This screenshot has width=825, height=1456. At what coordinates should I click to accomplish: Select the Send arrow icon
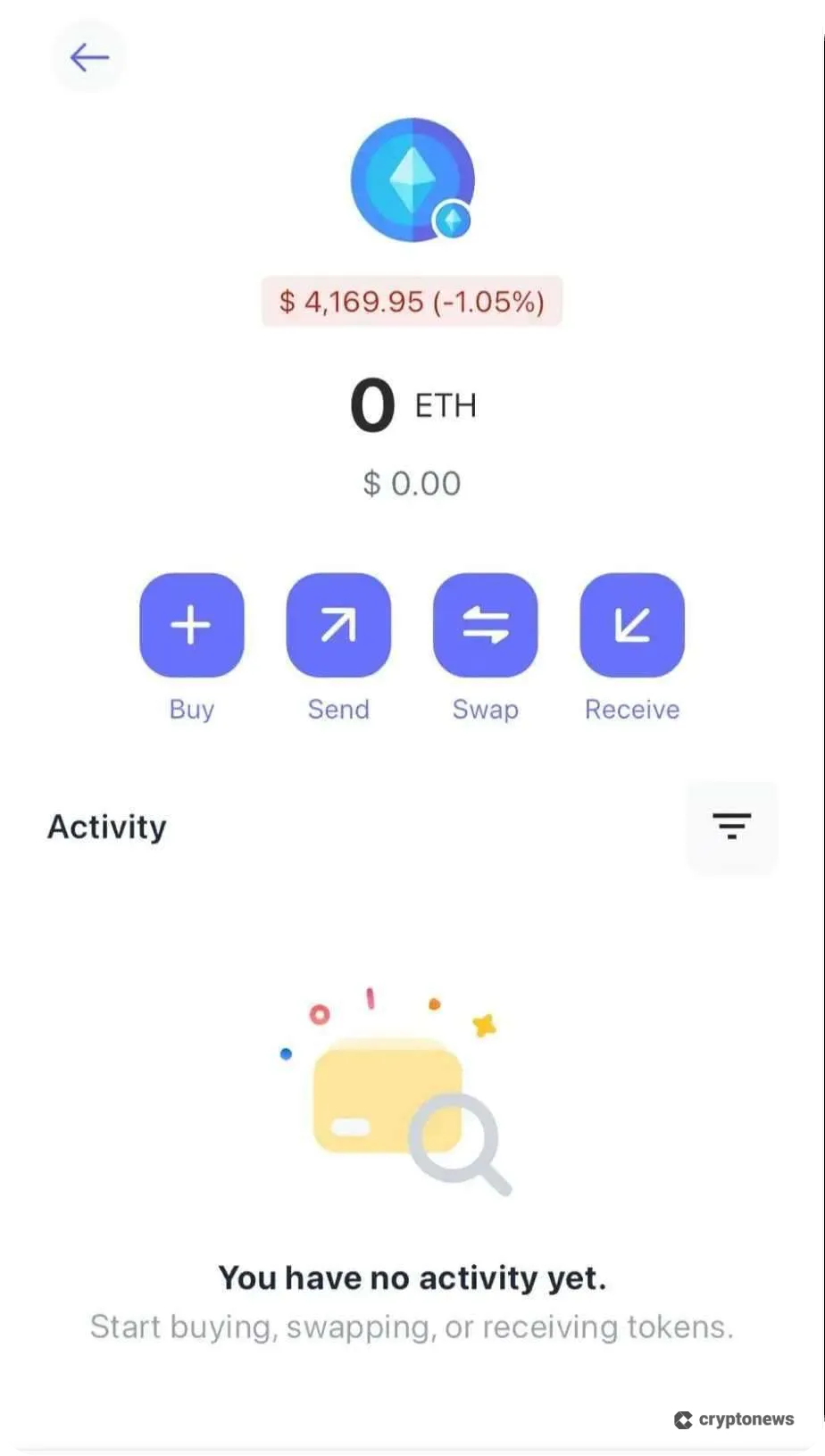point(337,625)
